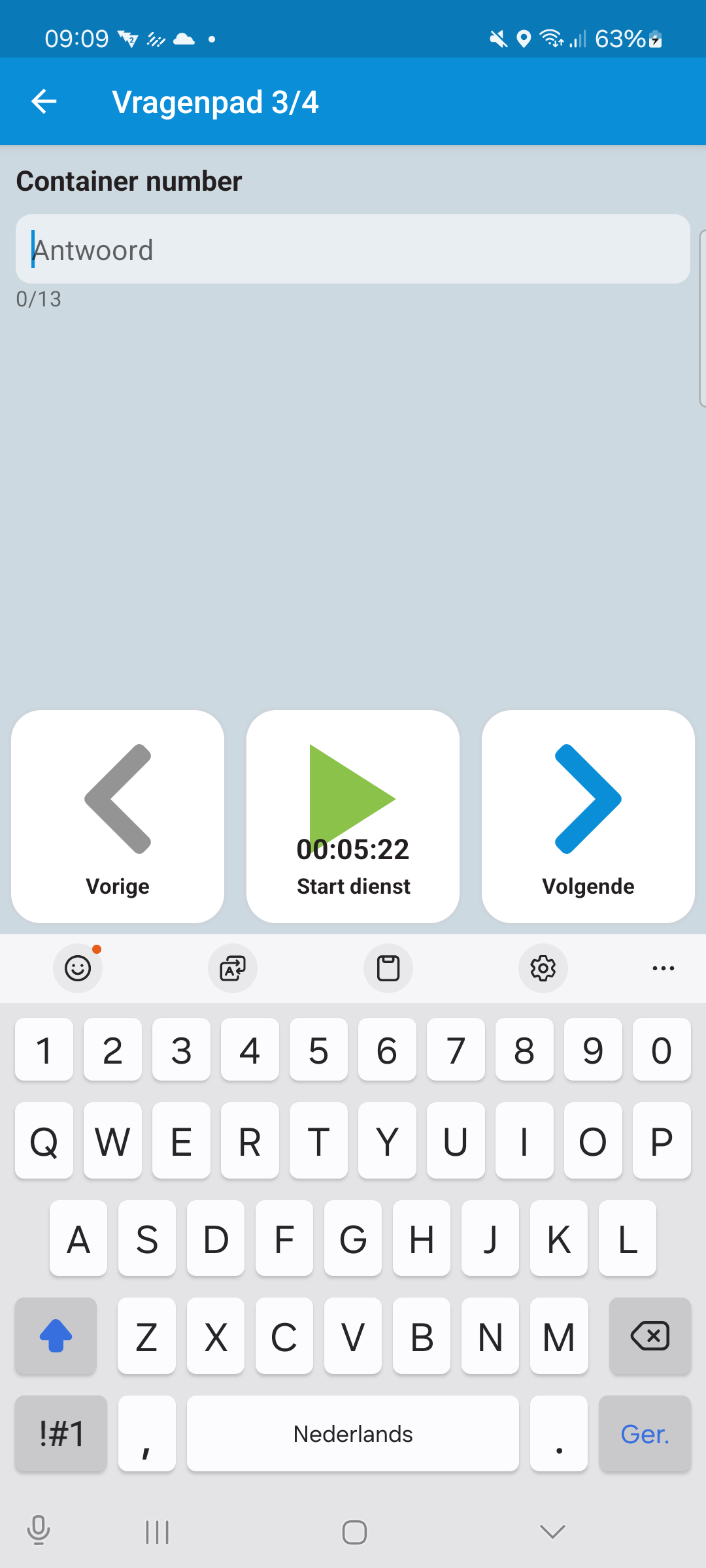Continue to the next question with Volgende

point(588,816)
